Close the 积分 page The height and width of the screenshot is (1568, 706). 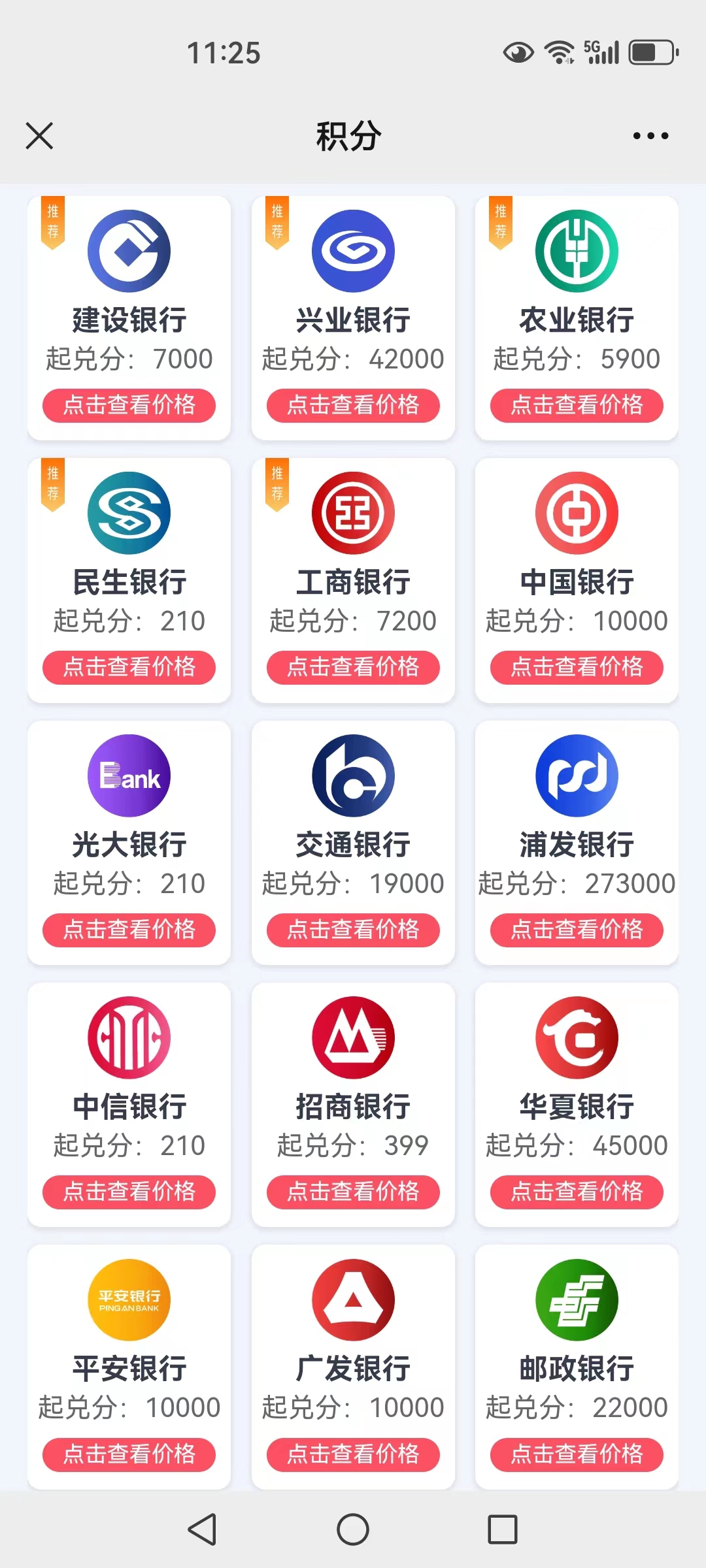click(x=39, y=136)
